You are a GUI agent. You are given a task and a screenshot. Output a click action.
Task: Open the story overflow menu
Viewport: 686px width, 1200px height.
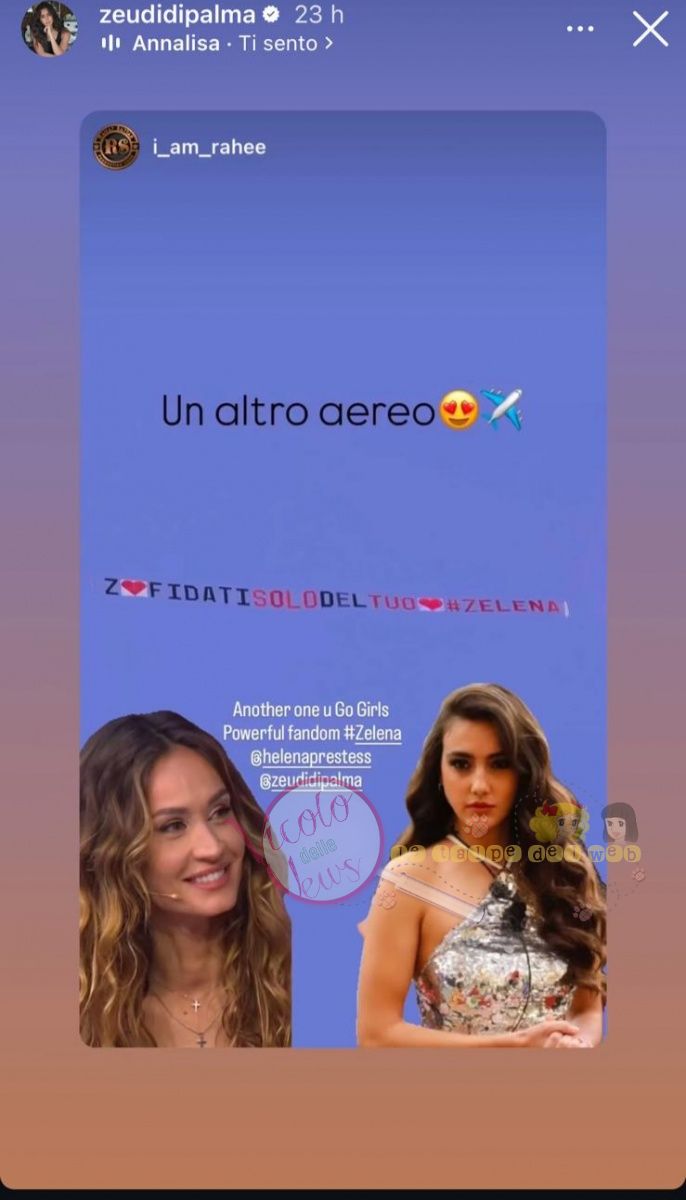click(580, 29)
